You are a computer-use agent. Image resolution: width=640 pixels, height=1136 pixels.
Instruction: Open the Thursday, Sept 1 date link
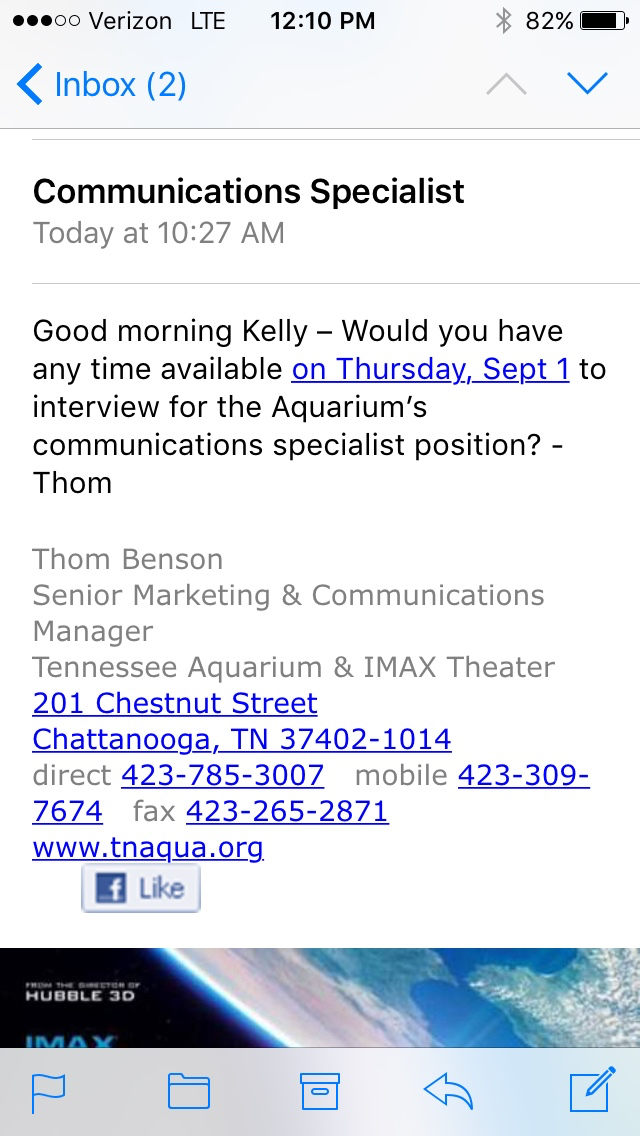pos(430,369)
